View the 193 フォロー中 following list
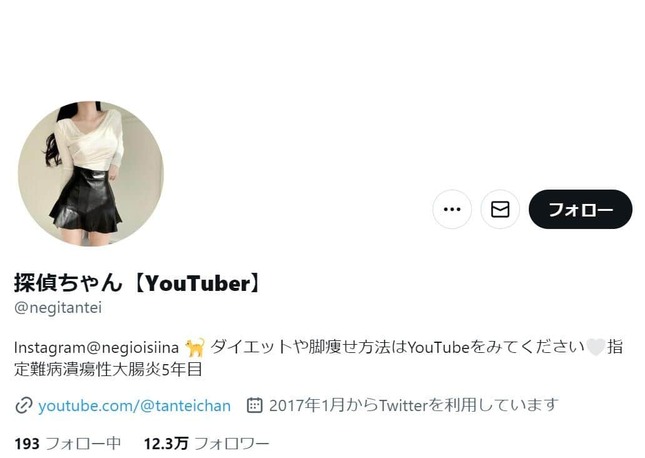 pyautogui.click(x=68, y=442)
